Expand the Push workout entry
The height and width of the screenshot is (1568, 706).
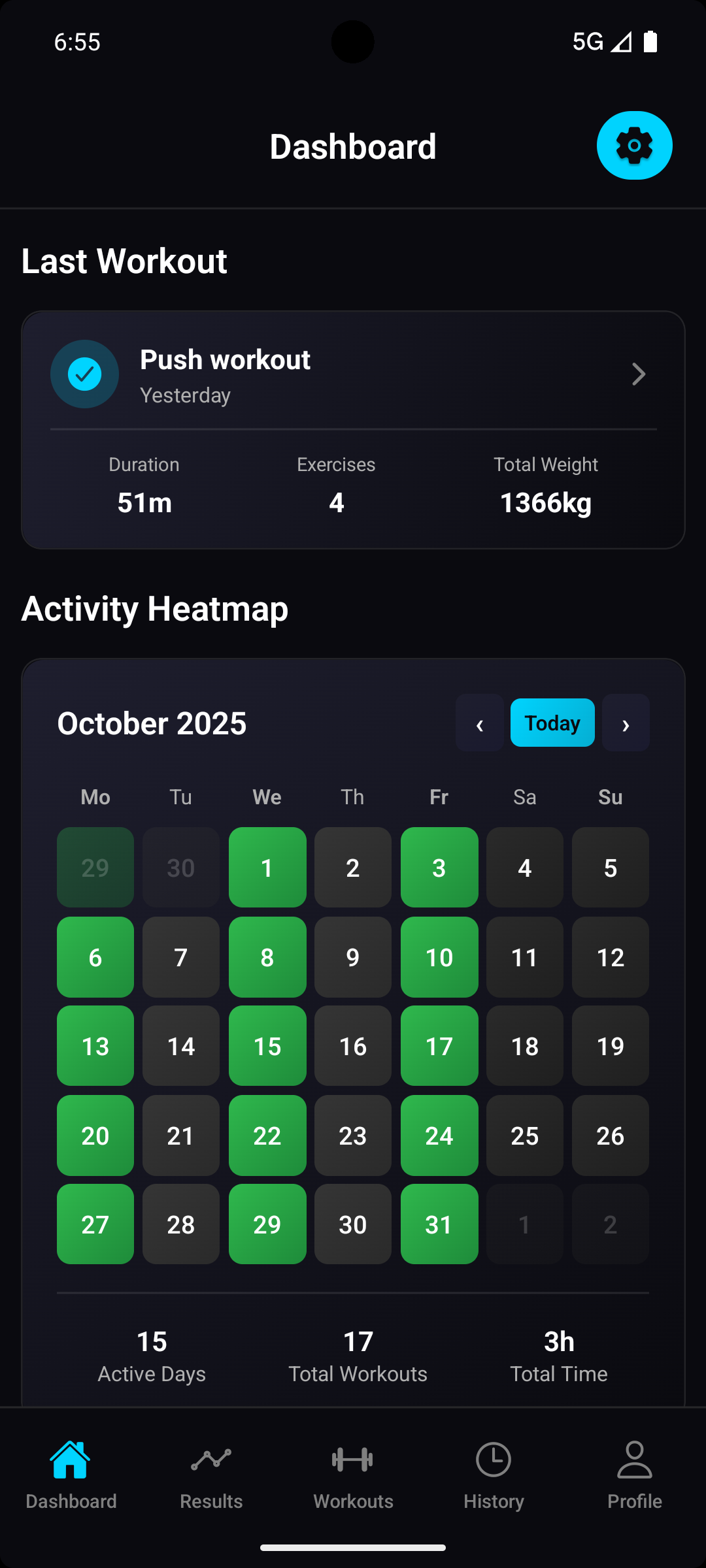point(353,374)
